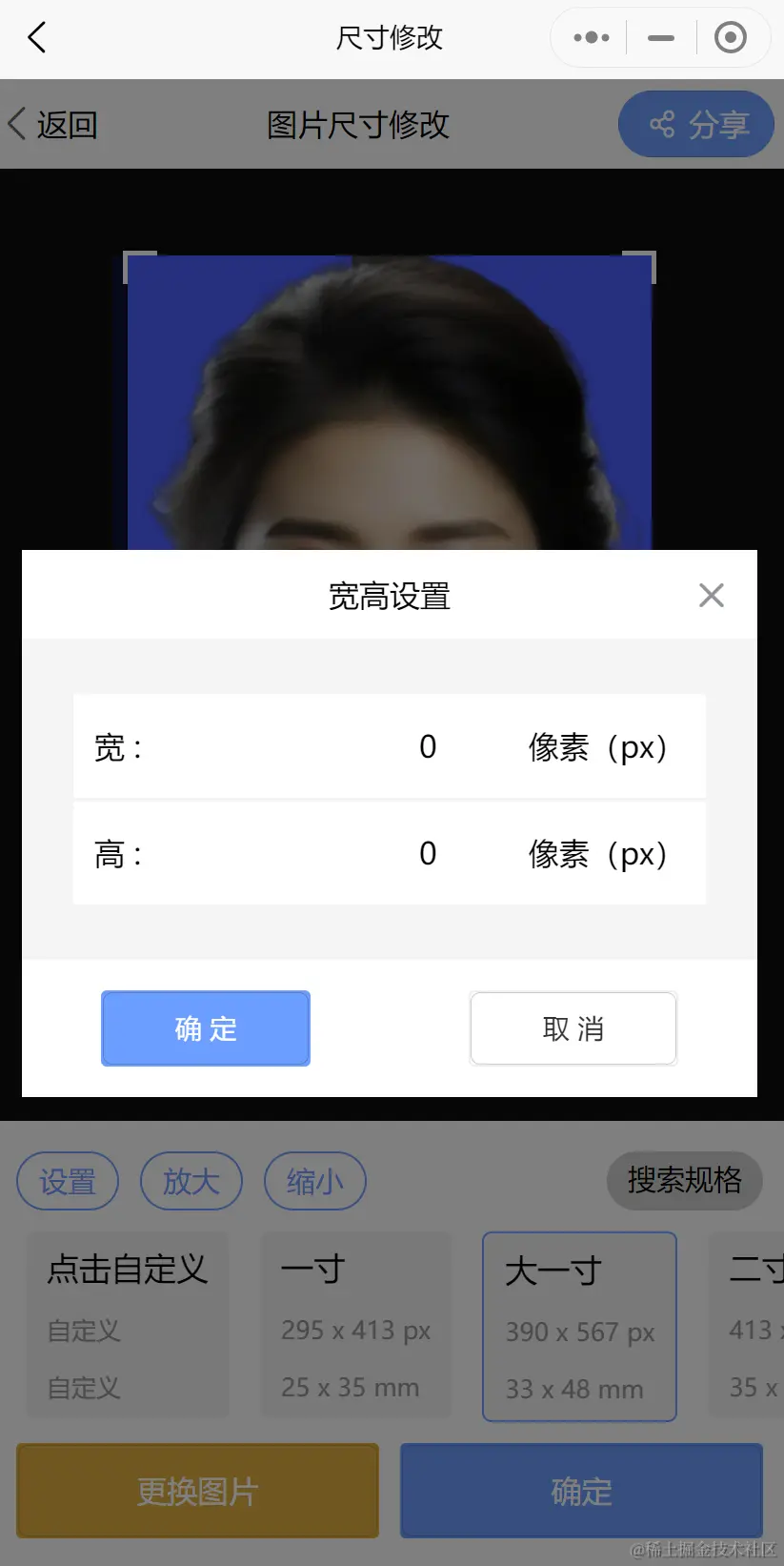Open the 设置 settings control
The height and width of the screenshot is (1566, 784).
pos(67,1181)
